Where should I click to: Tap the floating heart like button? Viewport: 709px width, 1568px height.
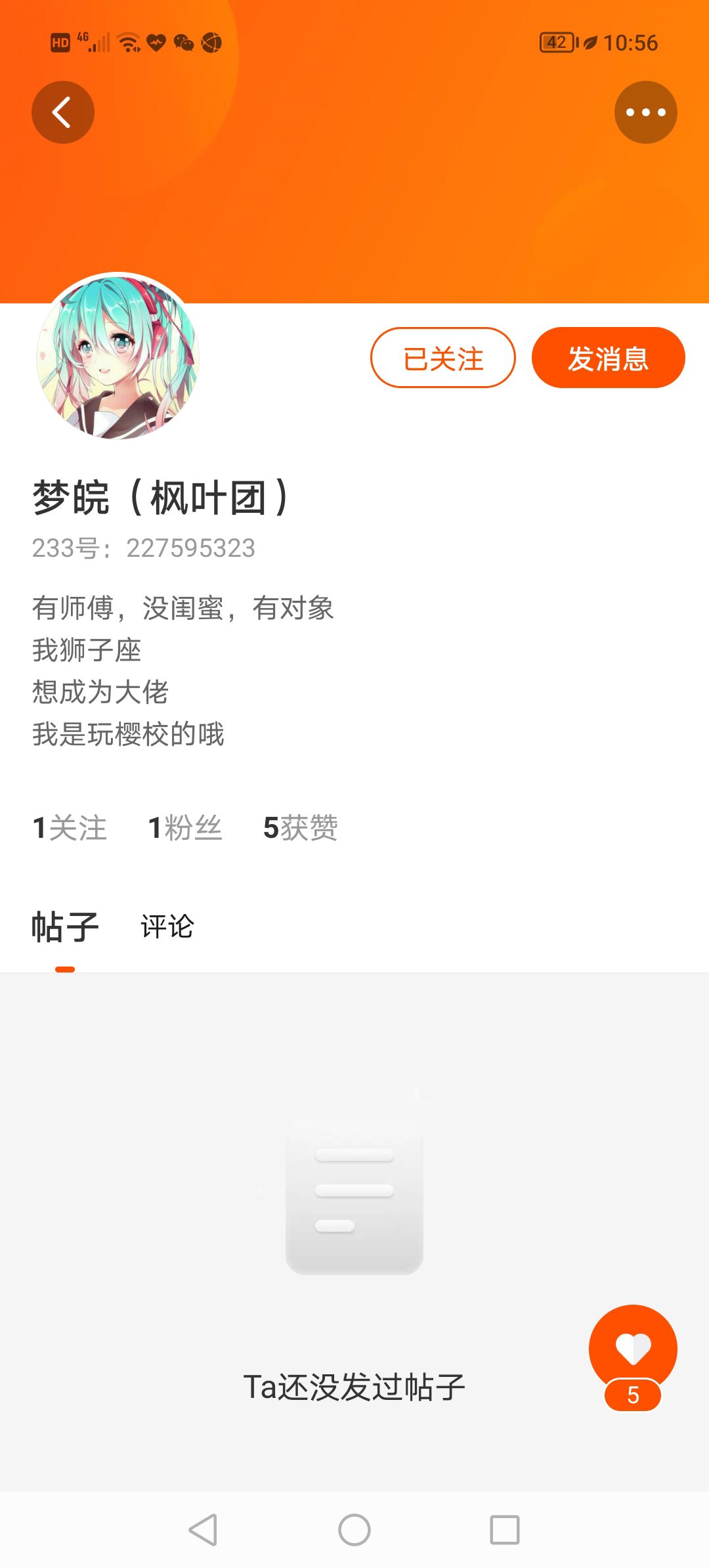pos(633,1348)
